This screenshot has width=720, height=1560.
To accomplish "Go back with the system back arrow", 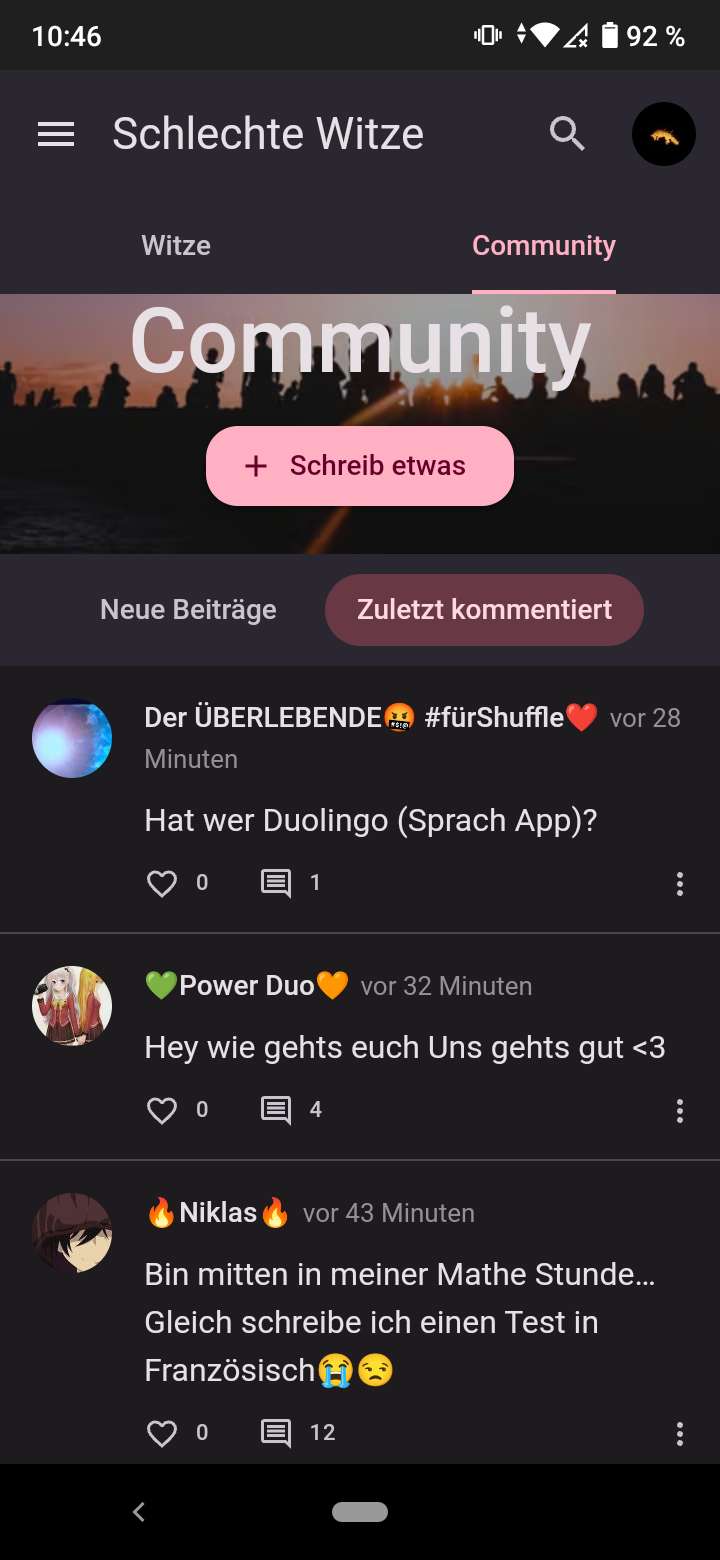I will pyautogui.click(x=139, y=1512).
